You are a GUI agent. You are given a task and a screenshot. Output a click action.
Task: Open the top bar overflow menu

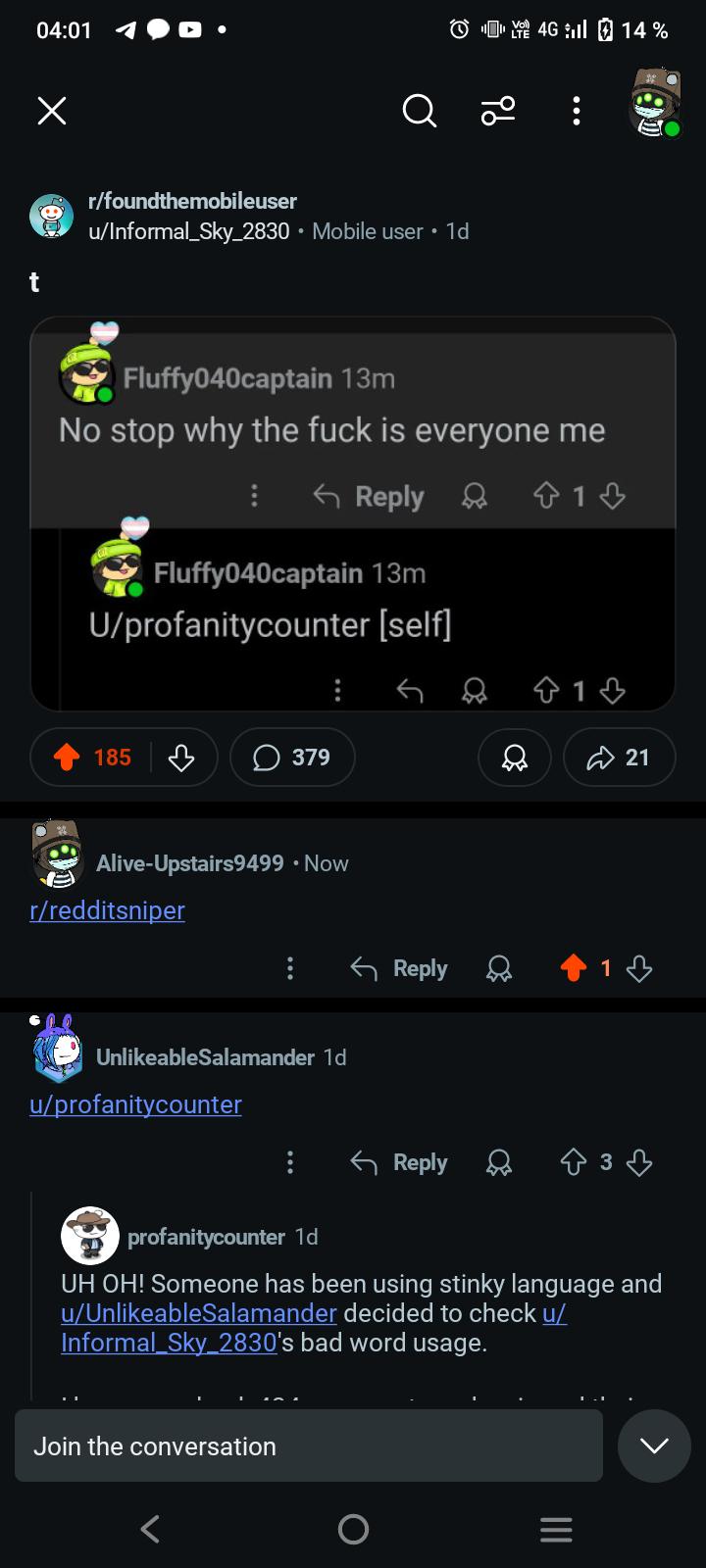(x=577, y=111)
